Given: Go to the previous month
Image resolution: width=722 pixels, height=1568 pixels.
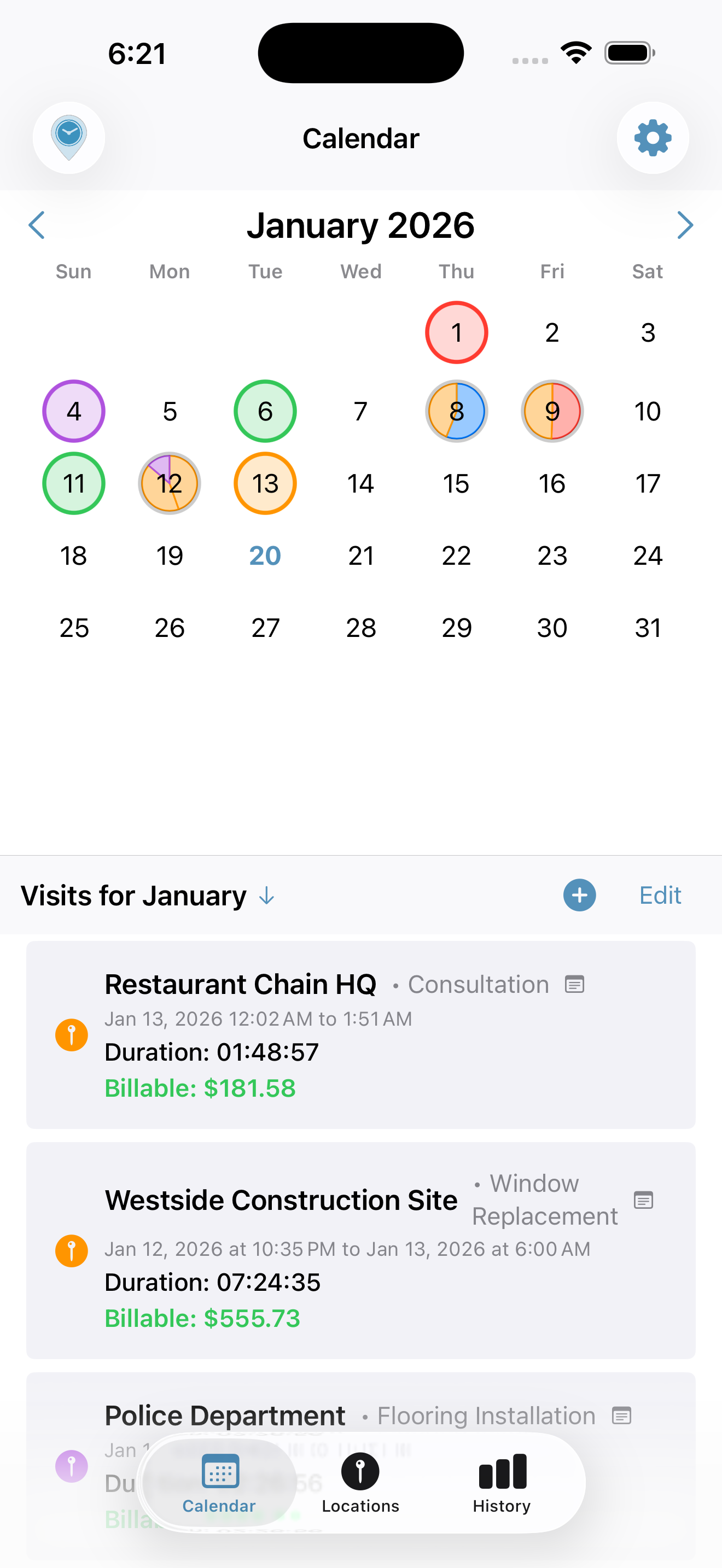Looking at the screenshot, I should [36, 225].
